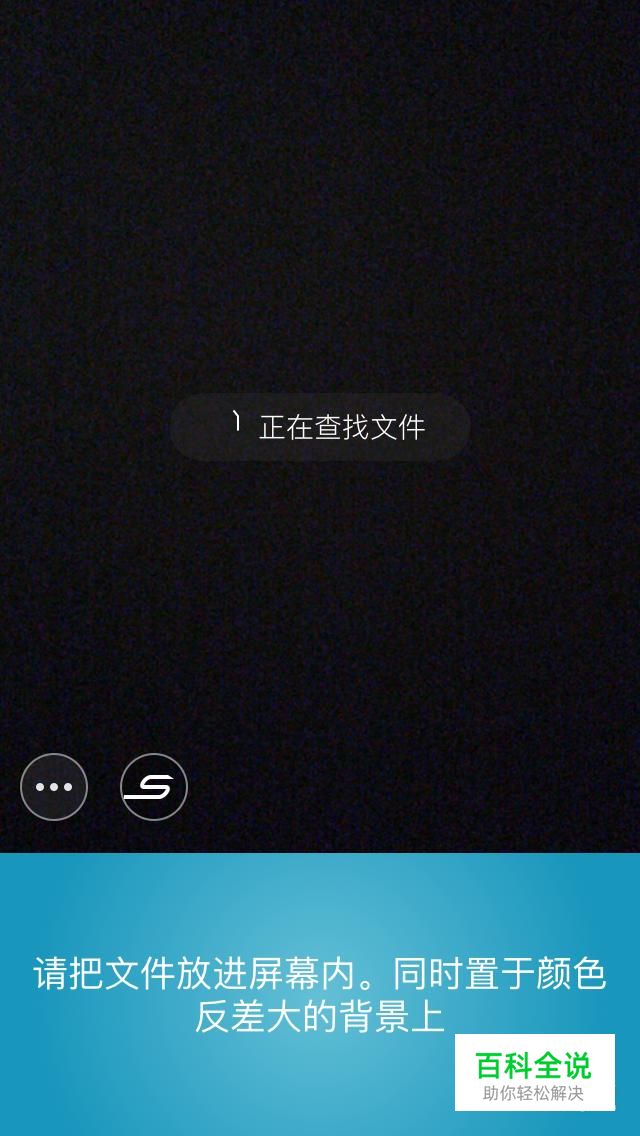Tap the round S scanner button
Image resolution: width=640 pixels, height=1136 pixels.
154,787
